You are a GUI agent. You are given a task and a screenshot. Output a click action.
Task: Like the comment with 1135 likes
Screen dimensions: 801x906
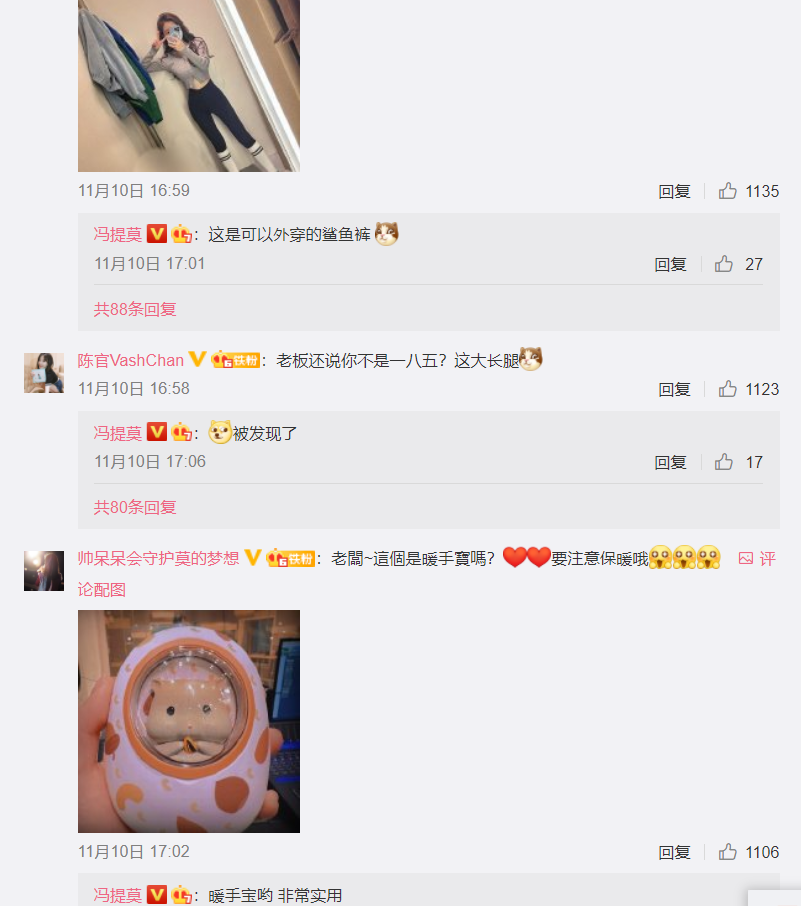point(728,191)
